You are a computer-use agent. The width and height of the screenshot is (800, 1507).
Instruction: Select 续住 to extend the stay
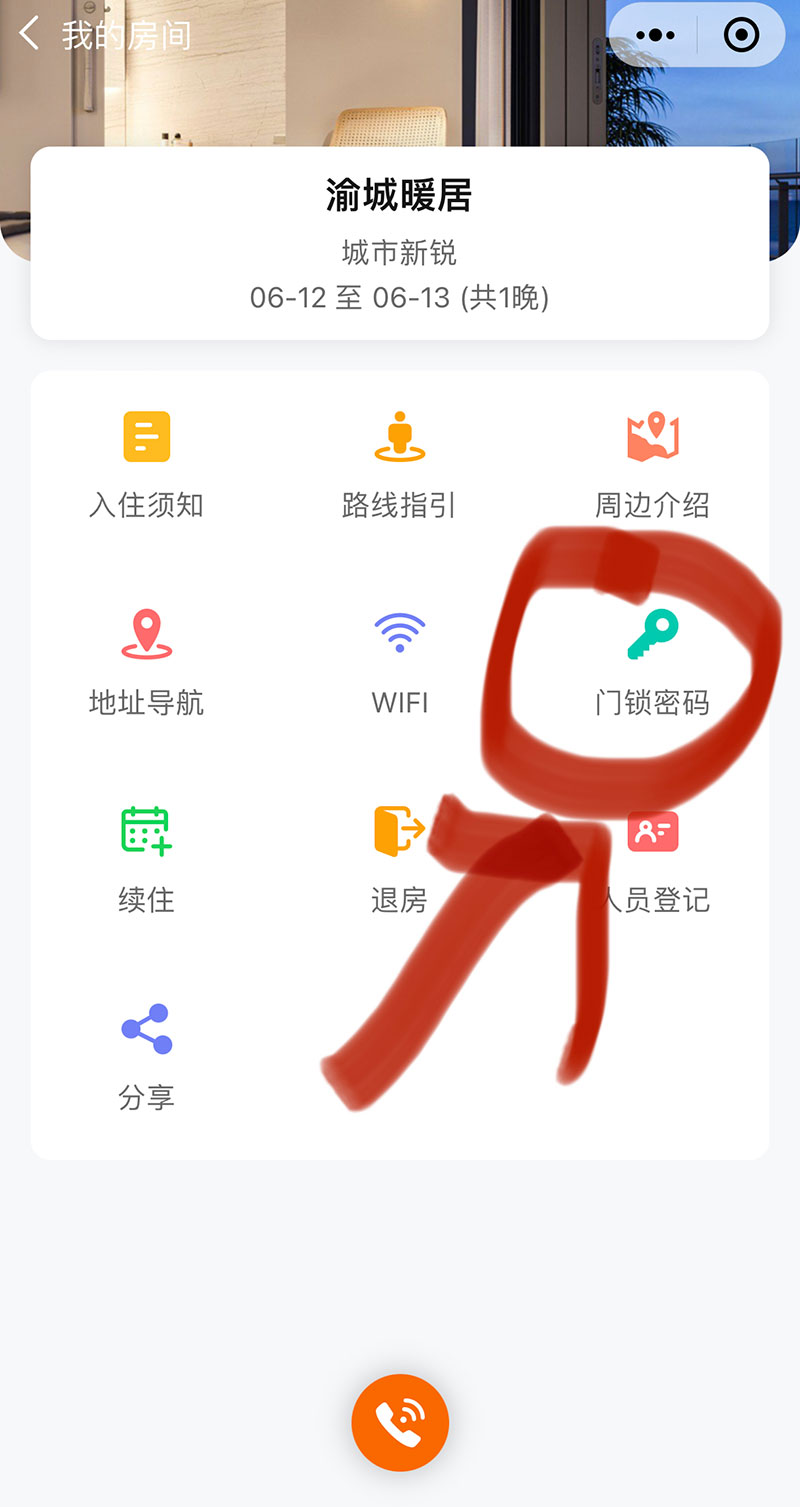147,858
